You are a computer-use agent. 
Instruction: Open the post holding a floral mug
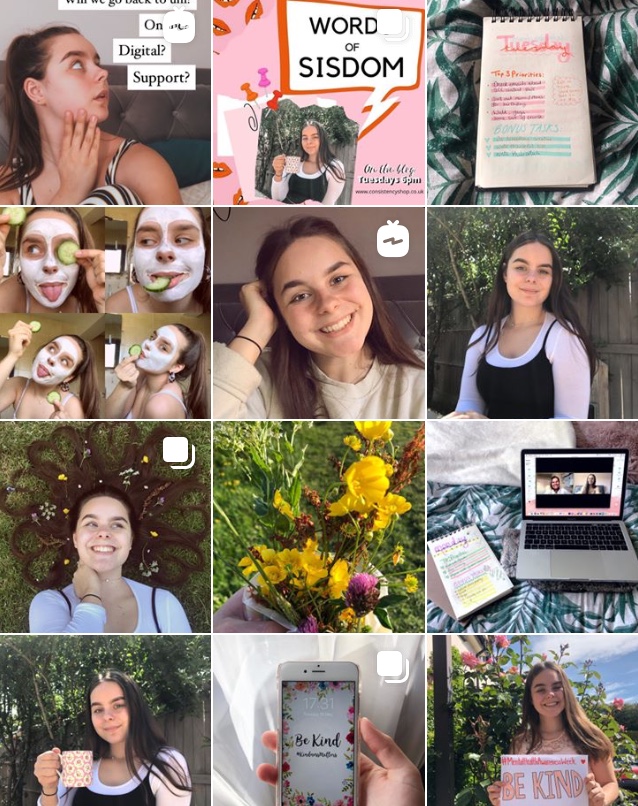coord(105,720)
